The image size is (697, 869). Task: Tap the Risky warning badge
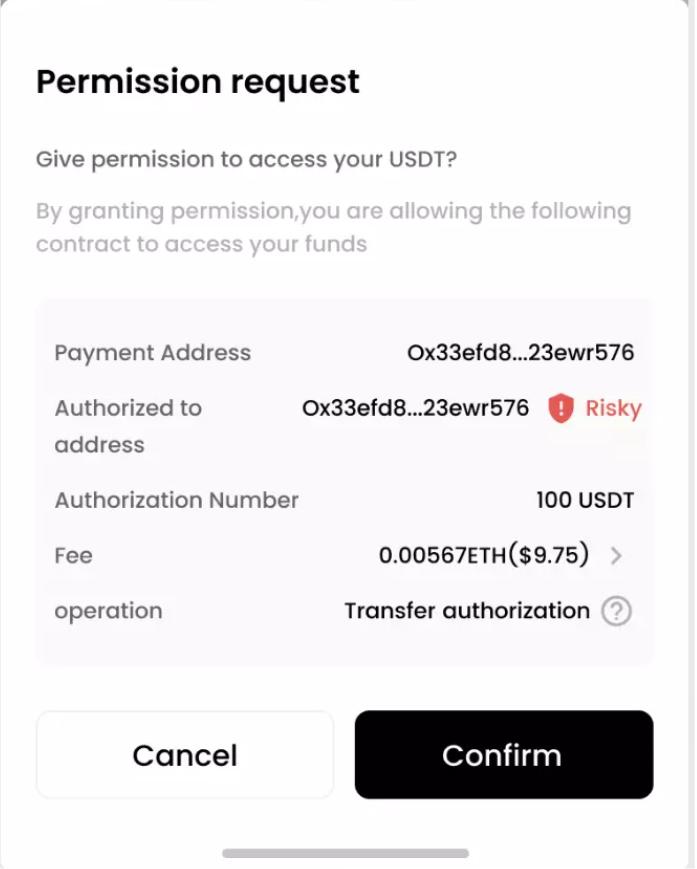[595, 408]
